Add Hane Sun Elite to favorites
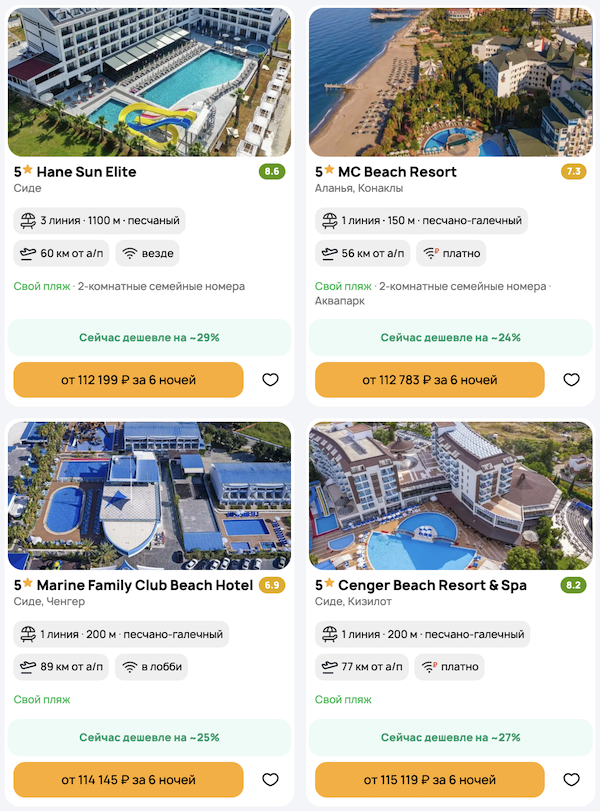The width and height of the screenshot is (600, 811). point(270,380)
